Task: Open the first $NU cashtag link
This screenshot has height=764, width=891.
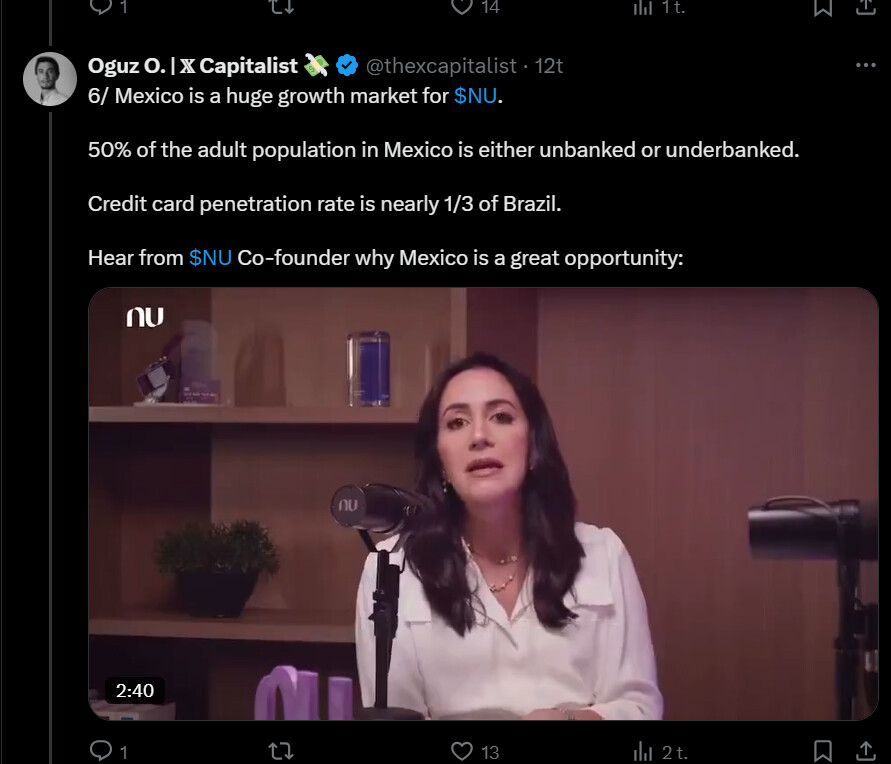Action: click(x=475, y=97)
